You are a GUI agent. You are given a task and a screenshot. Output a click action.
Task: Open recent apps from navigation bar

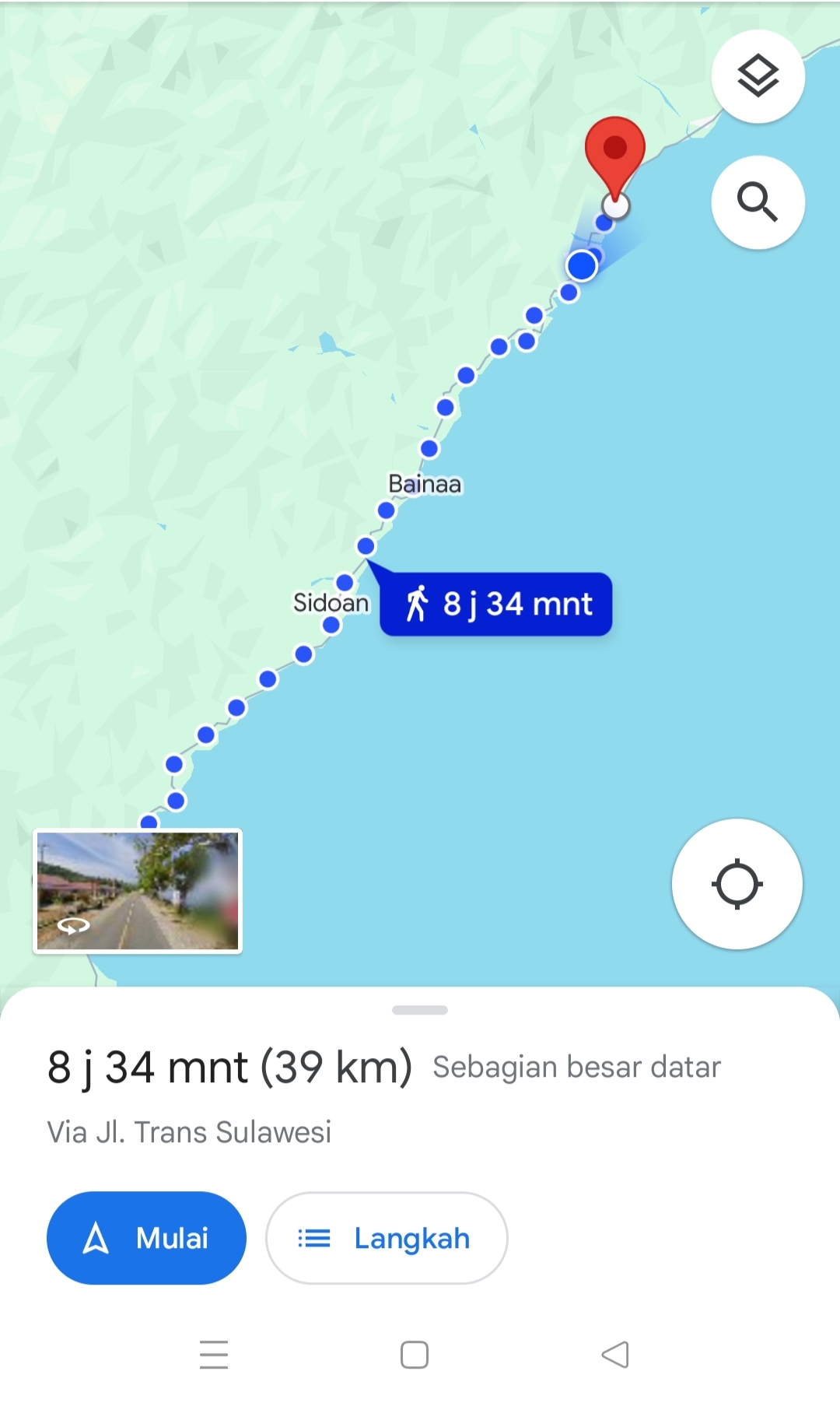(x=214, y=1355)
